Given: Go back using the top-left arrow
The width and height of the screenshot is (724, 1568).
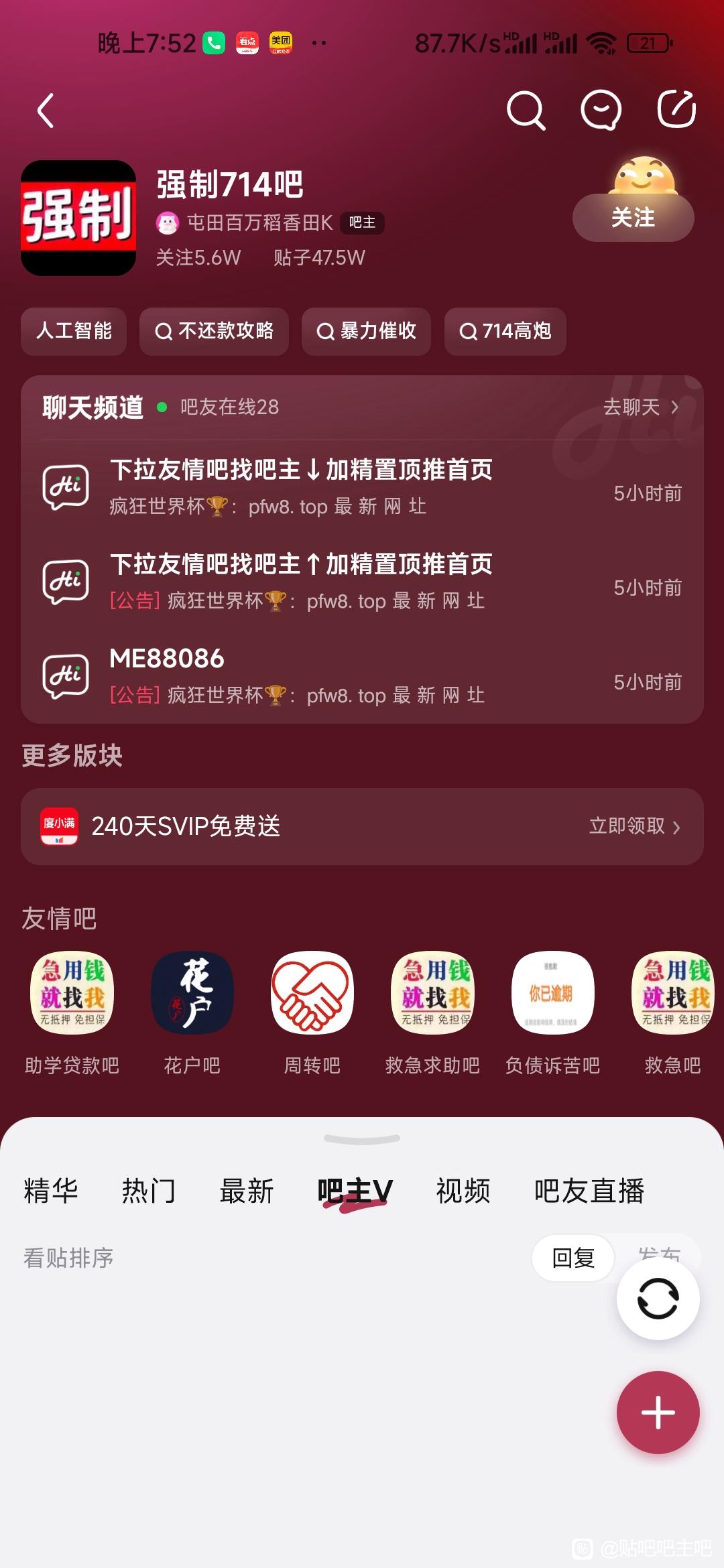Looking at the screenshot, I should click(x=46, y=111).
